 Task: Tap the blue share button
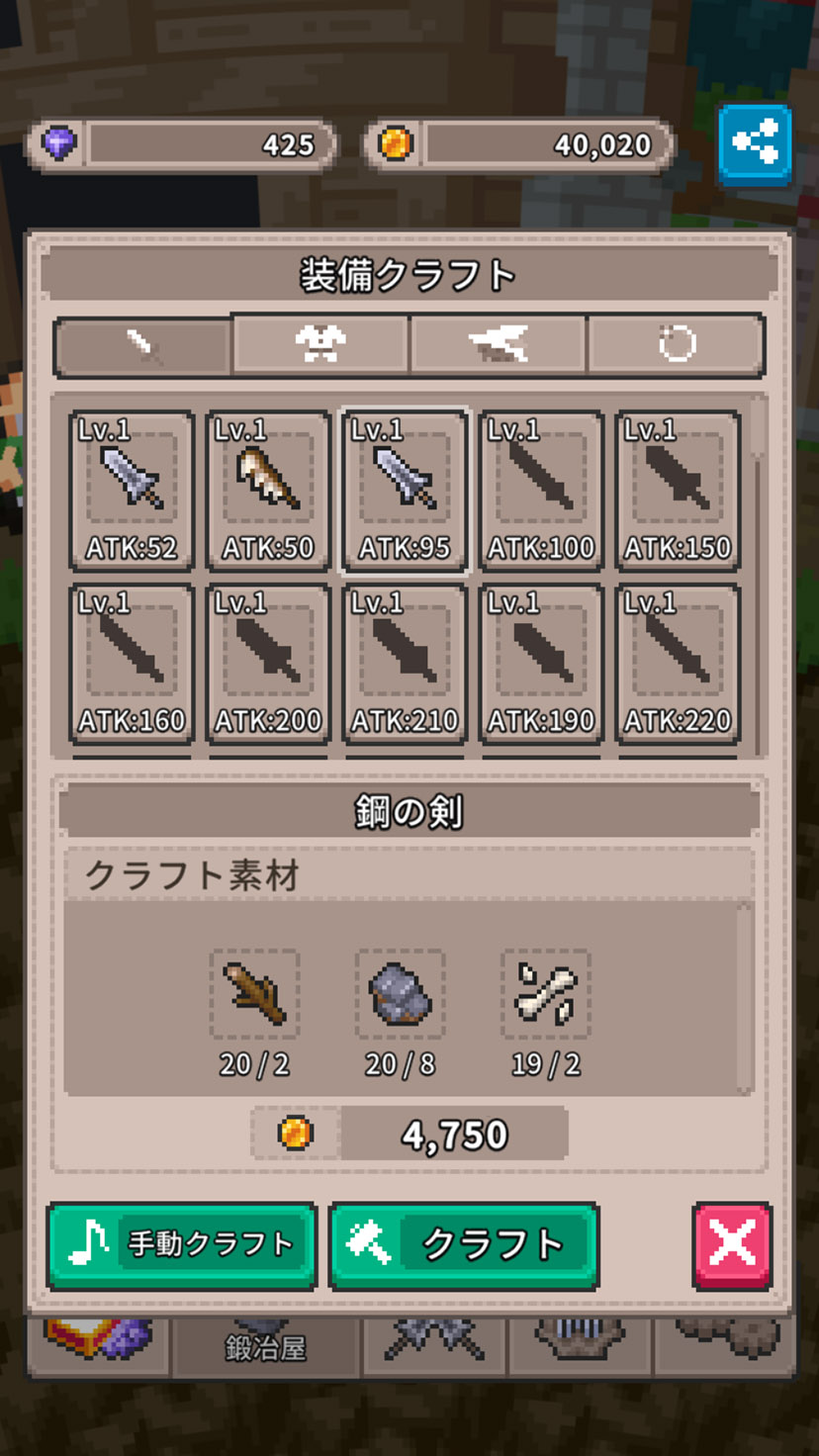click(x=755, y=145)
